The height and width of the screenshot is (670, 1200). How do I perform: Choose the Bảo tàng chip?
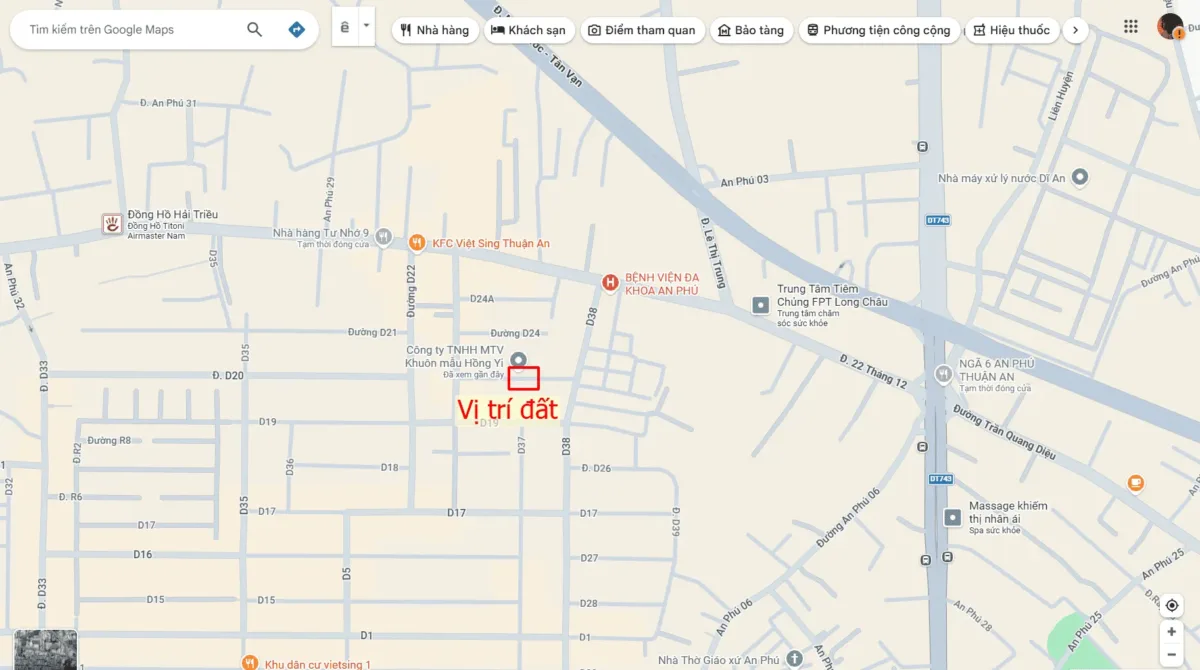pos(752,30)
